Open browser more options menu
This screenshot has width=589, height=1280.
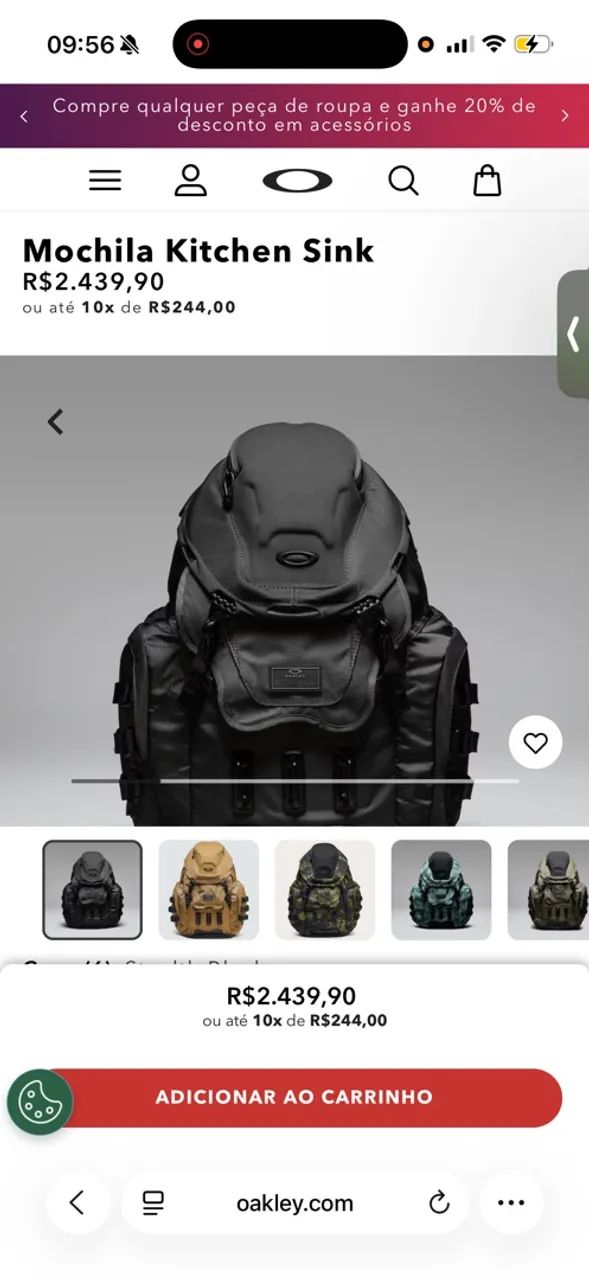[x=511, y=1203]
